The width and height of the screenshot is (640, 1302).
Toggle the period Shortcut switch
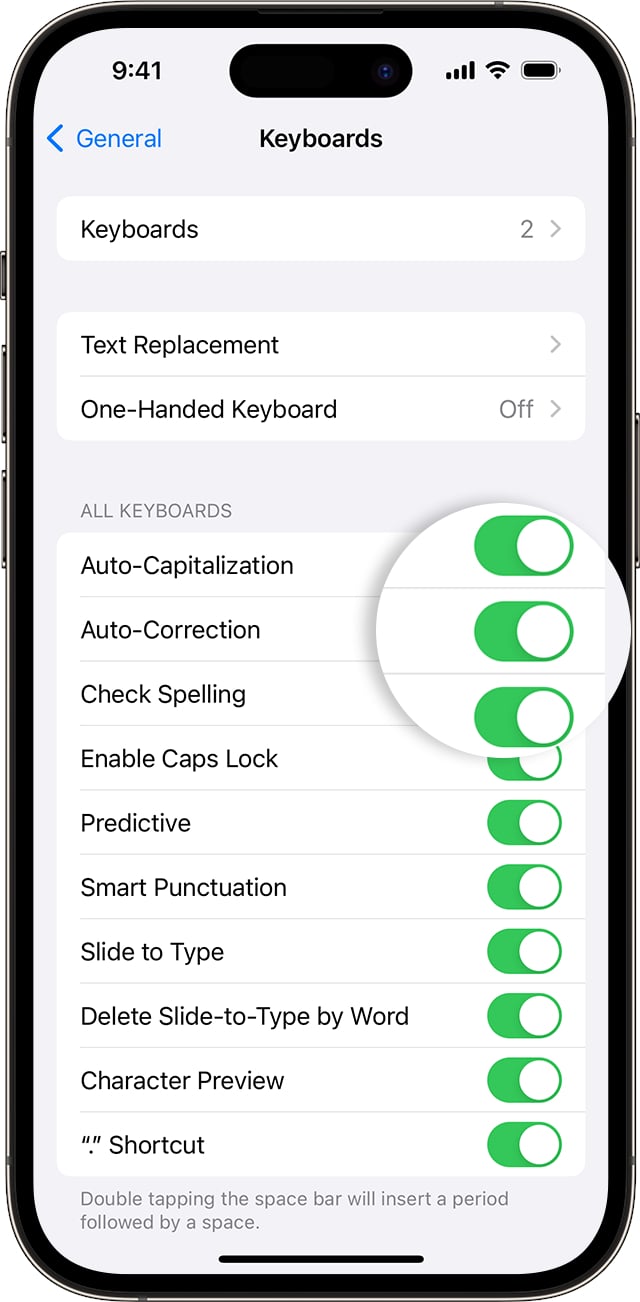coord(524,1145)
